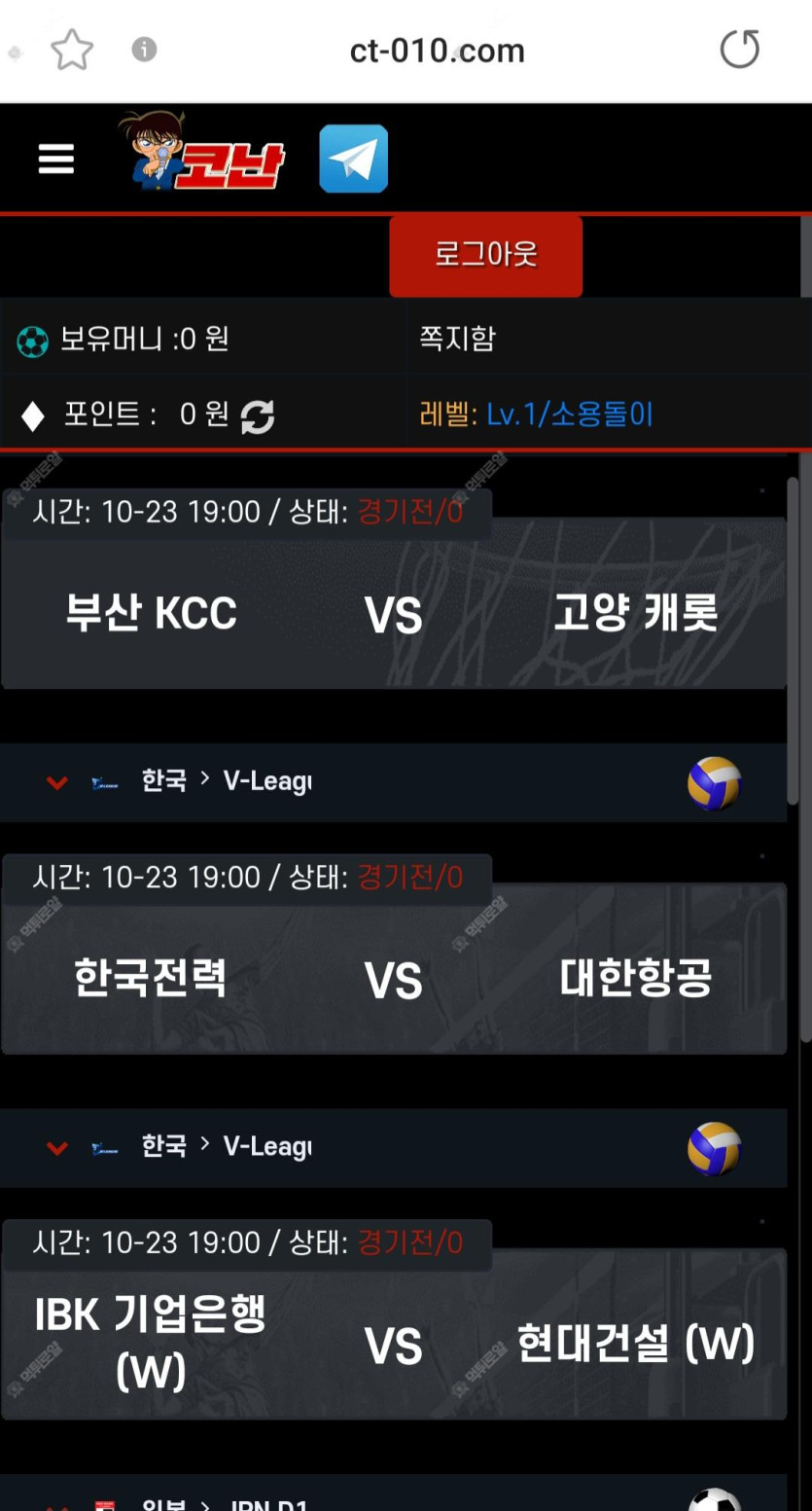This screenshot has height=1511, width=812.
Task: Reload the page in the browser
Action: [739, 50]
